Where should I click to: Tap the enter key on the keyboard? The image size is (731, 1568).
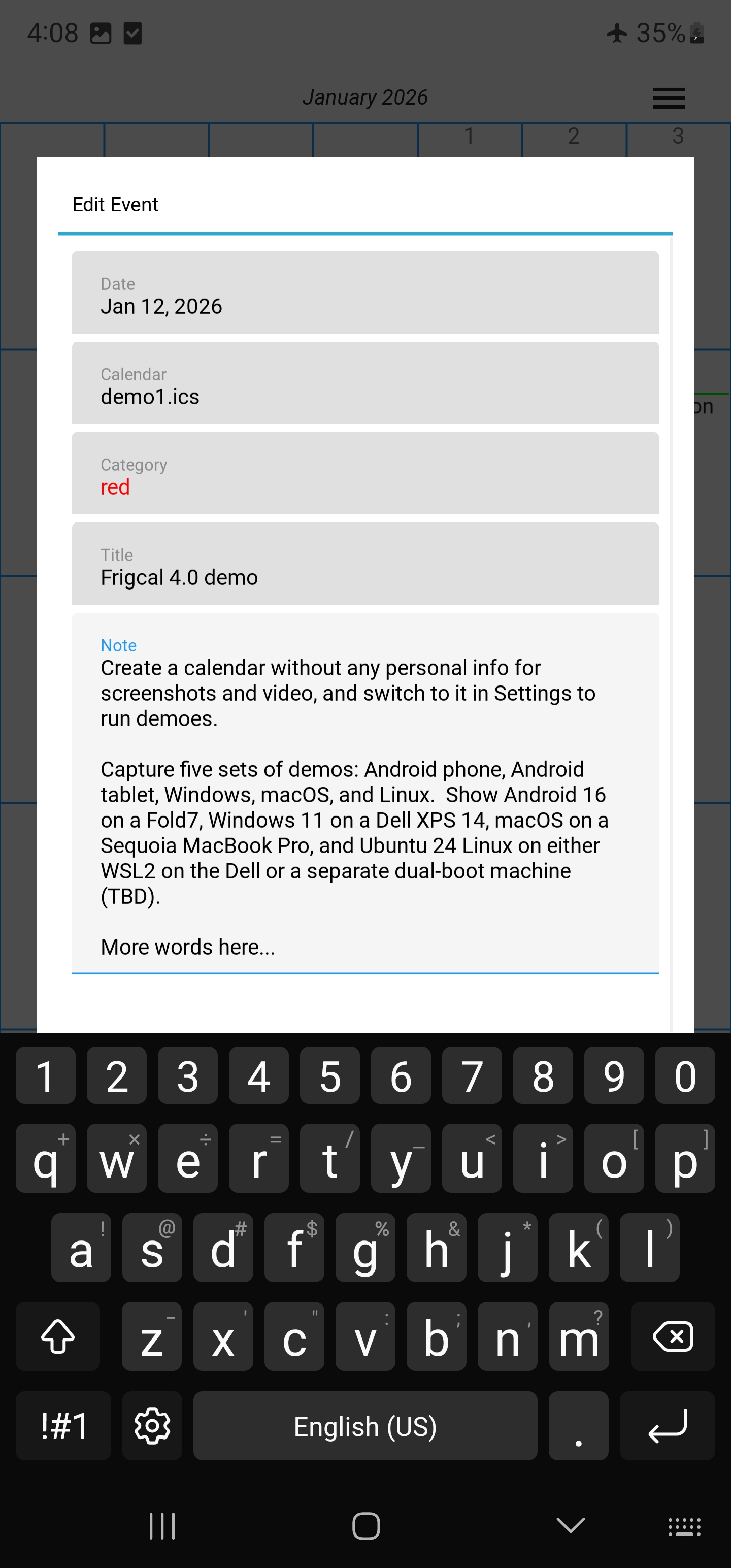(x=667, y=1425)
